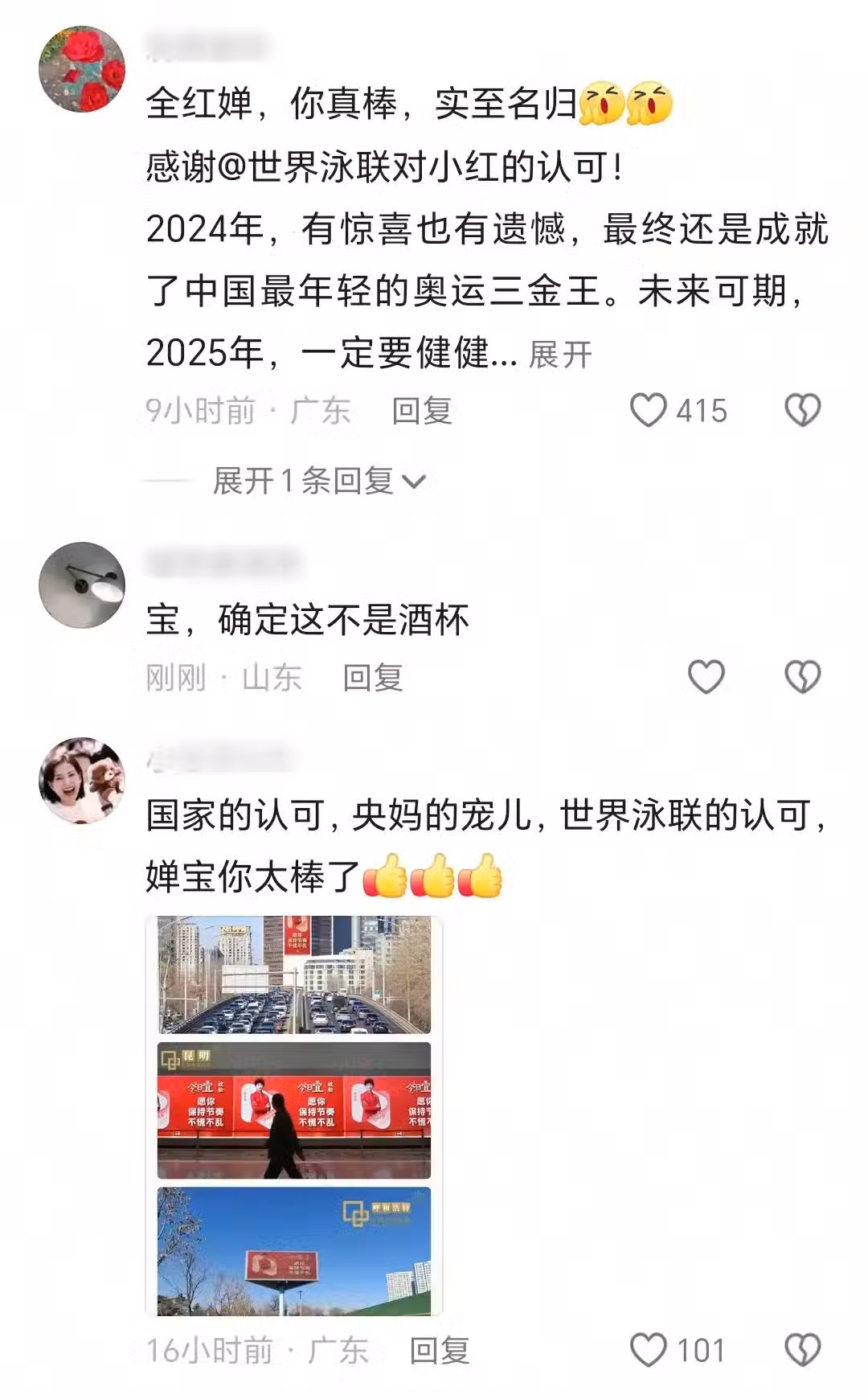Screen dimensions: 868x1399
Task: Reply to the comment 宝，确定这不是酒杯
Action: 373,678
